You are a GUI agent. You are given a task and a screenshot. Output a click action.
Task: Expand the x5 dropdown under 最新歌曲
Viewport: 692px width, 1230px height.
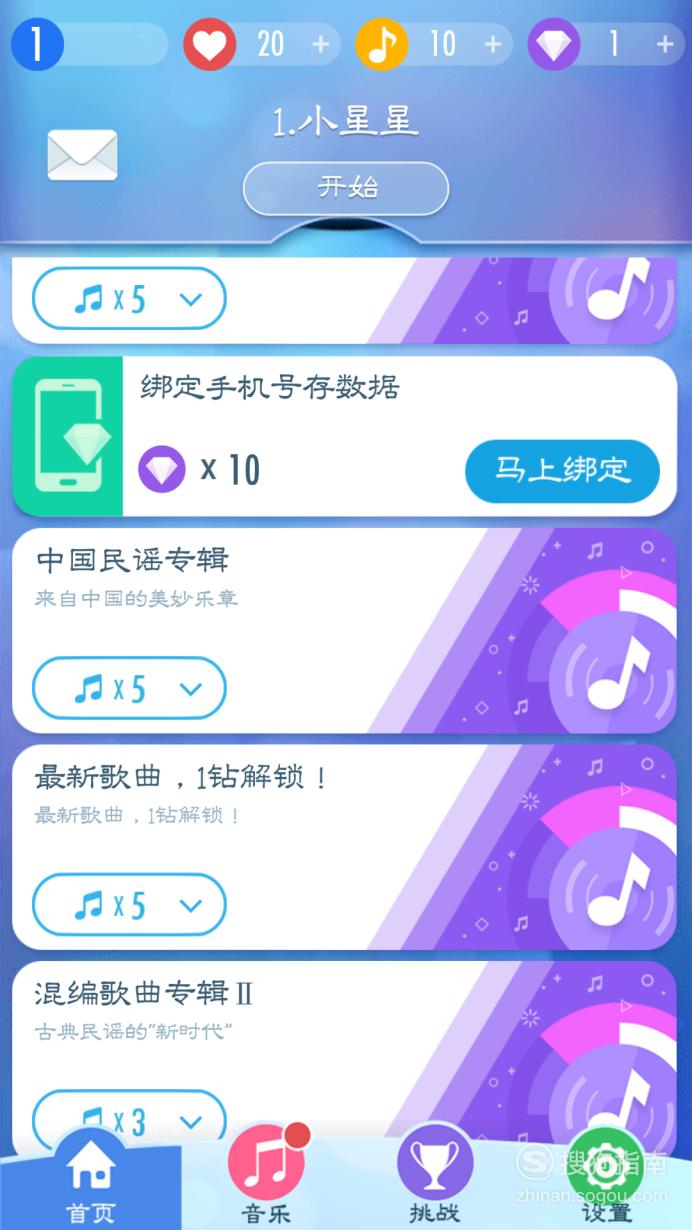130,905
